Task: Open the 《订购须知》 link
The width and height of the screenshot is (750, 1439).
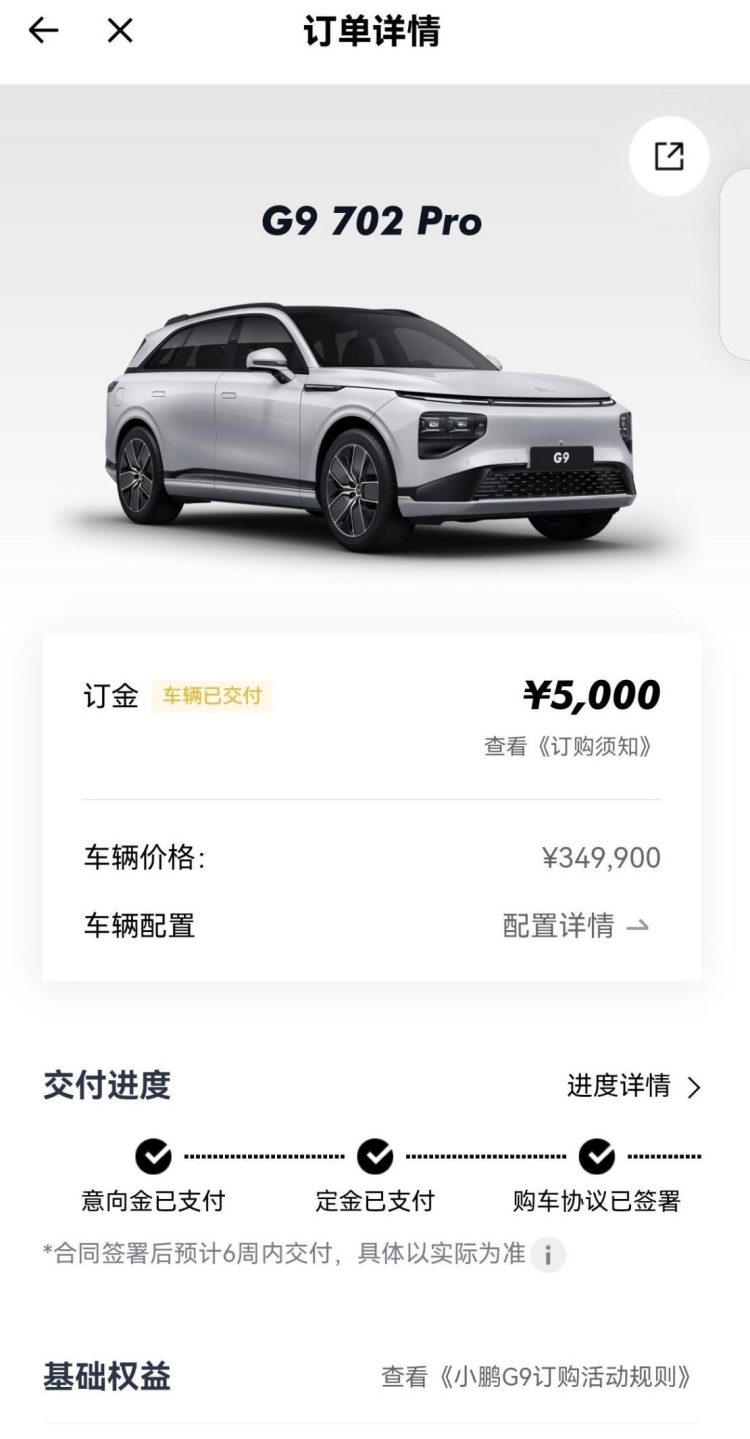Action: click(572, 747)
